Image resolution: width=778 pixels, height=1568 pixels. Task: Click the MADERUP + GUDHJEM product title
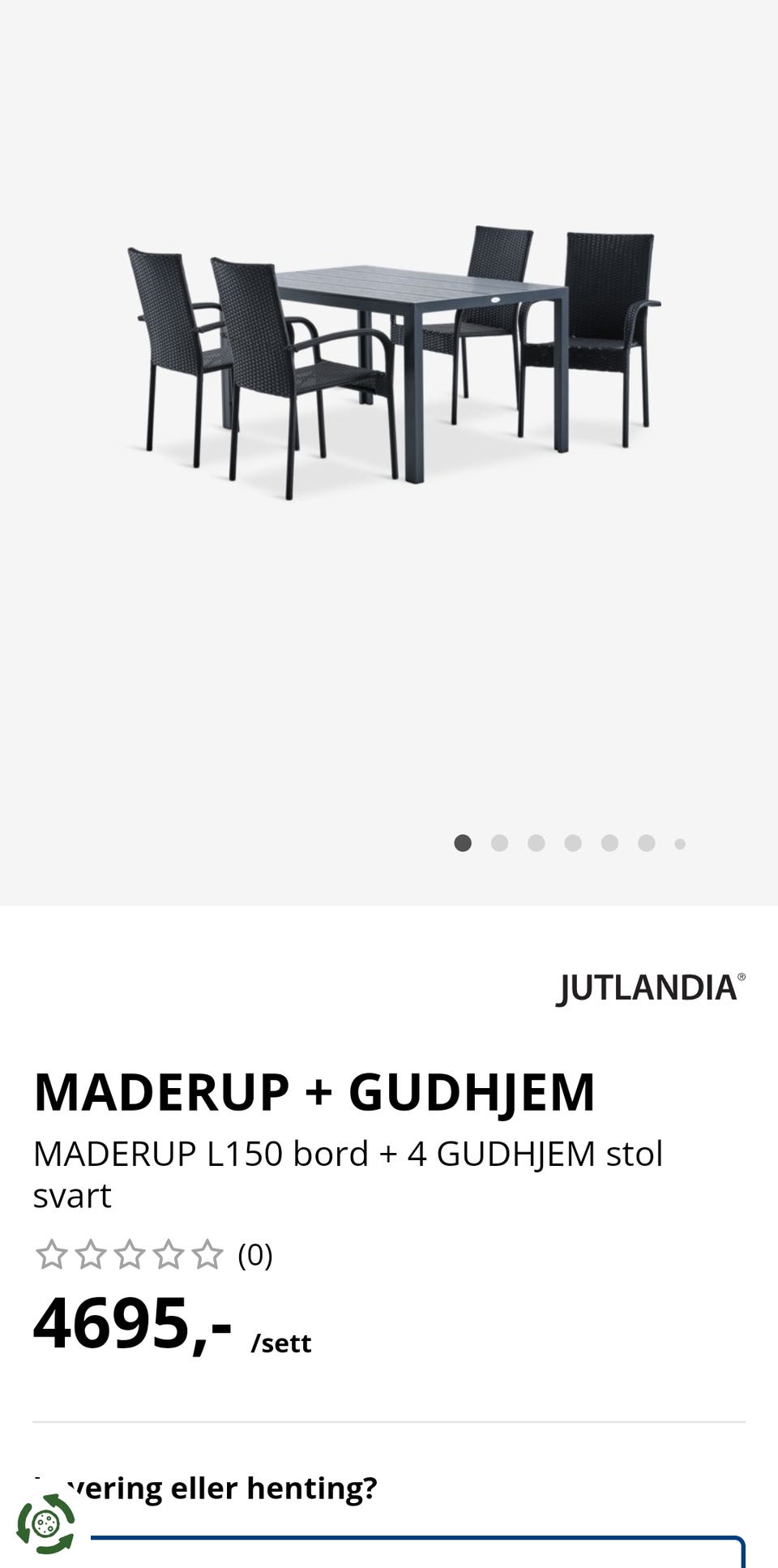point(314,1091)
